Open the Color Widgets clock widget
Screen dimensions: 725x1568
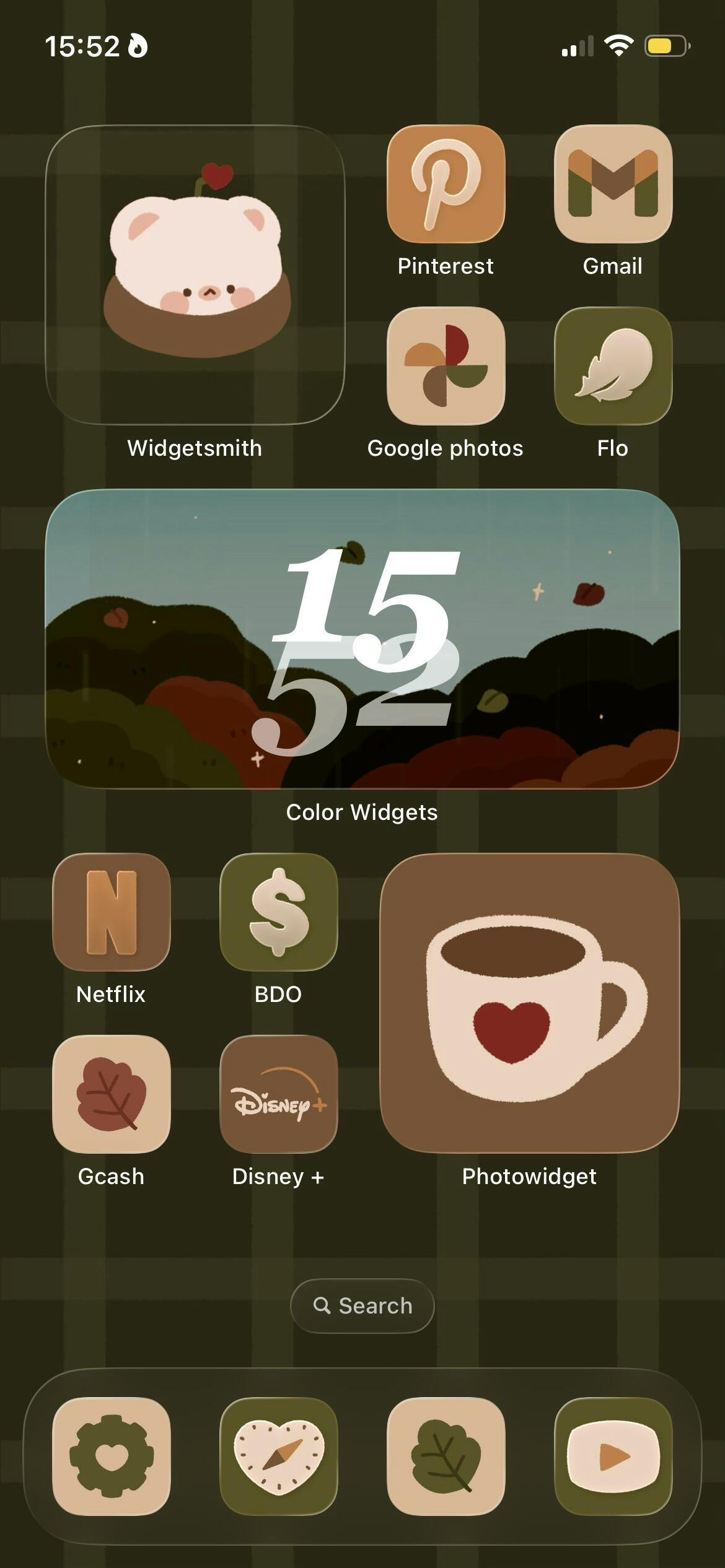pos(362,639)
